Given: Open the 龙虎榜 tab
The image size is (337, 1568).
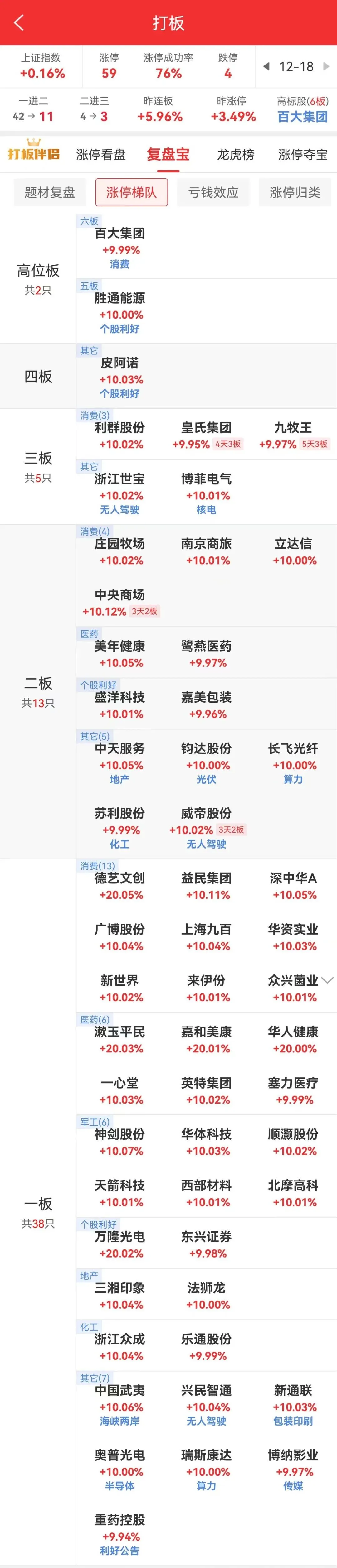Looking at the screenshot, I should tap(235, 155).
